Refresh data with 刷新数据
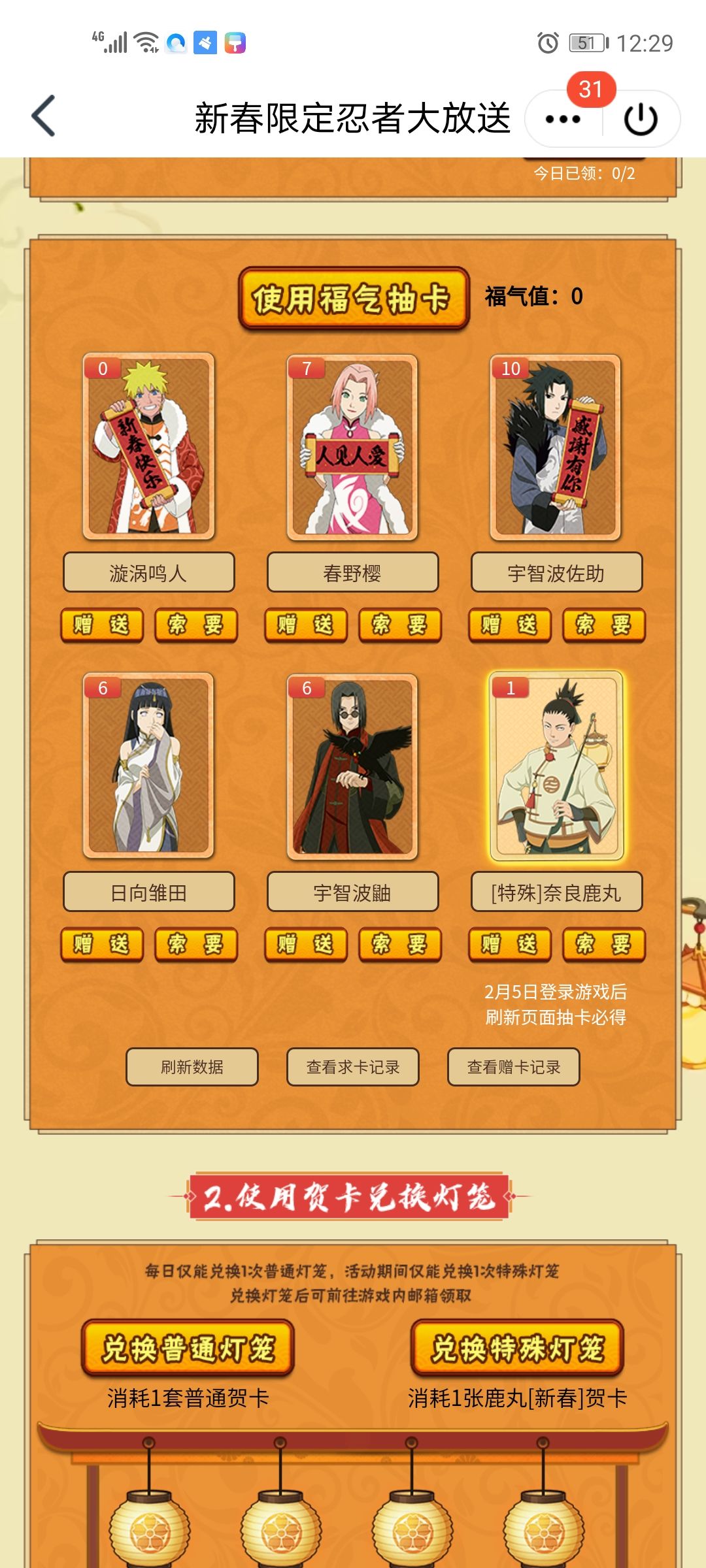The height and width of the screenshot is (1568, 706). [x=192, y=1067]
